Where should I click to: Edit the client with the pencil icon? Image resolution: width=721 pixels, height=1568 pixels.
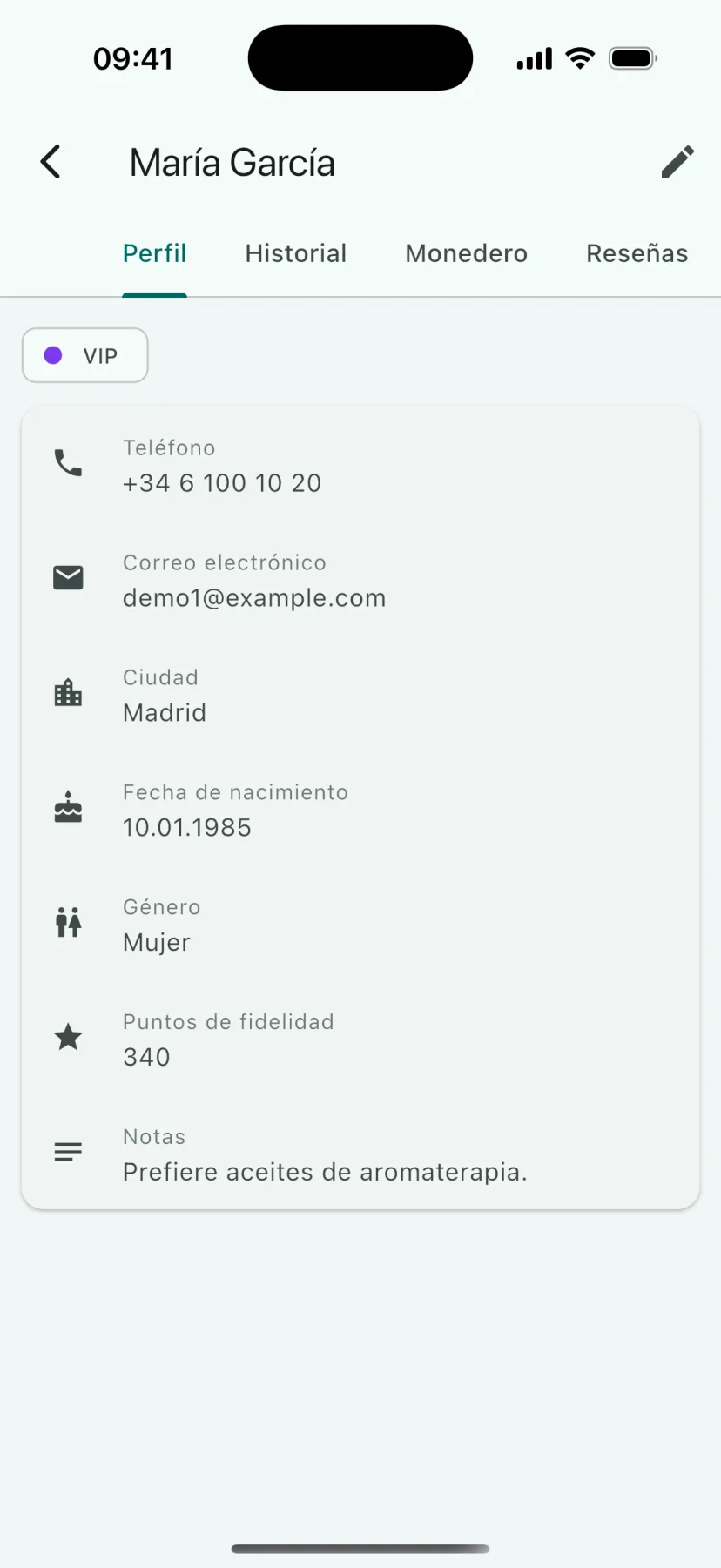677,162
